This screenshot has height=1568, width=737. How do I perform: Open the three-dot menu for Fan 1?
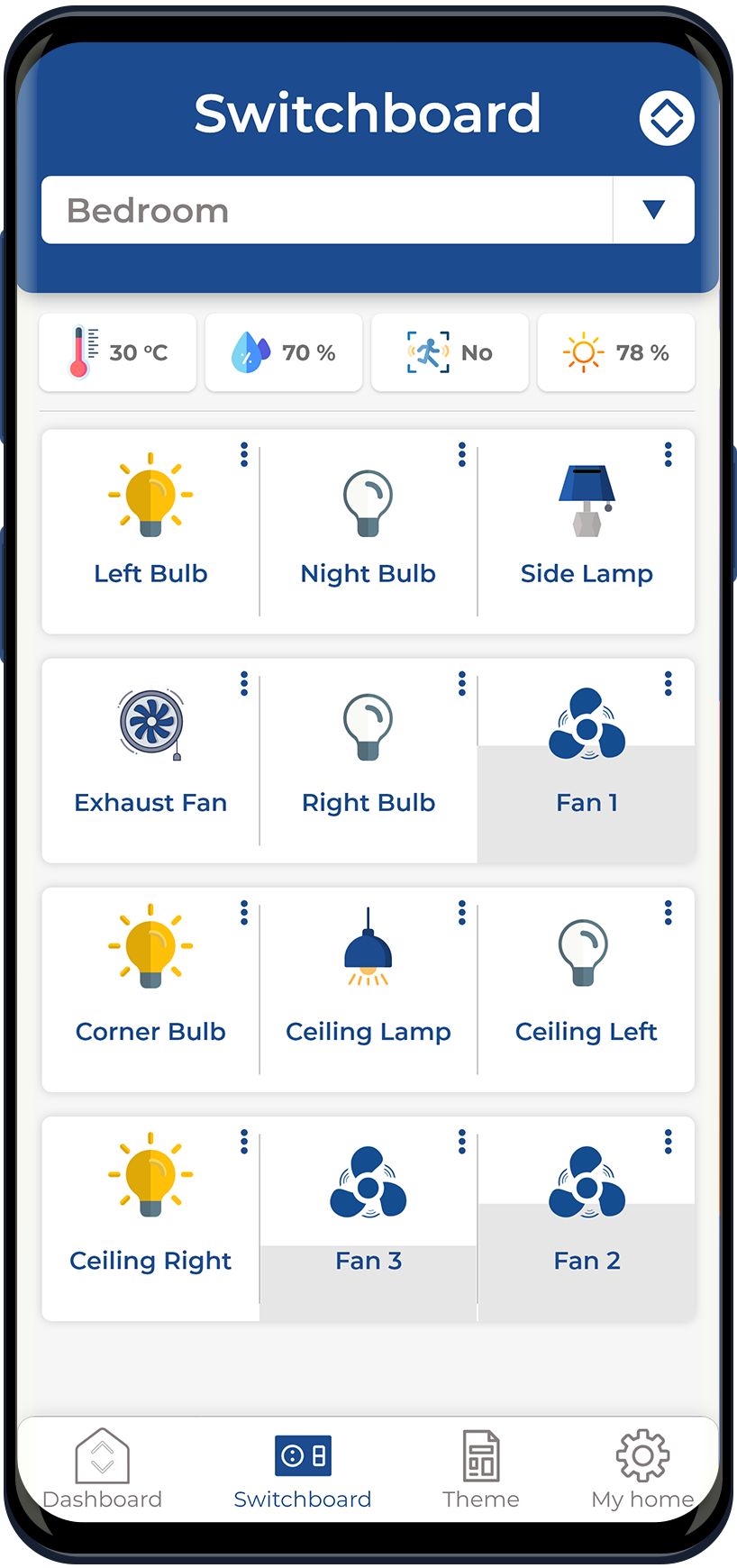(668, 684)
